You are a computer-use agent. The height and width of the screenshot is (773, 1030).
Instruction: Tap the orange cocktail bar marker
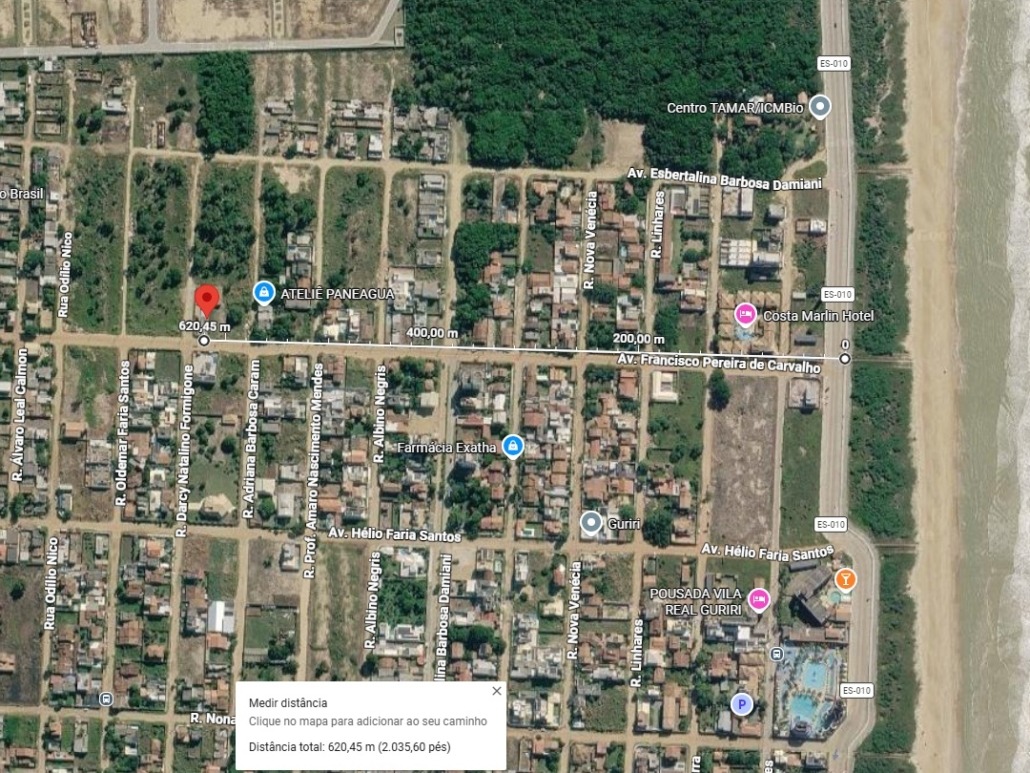[845, 580]
